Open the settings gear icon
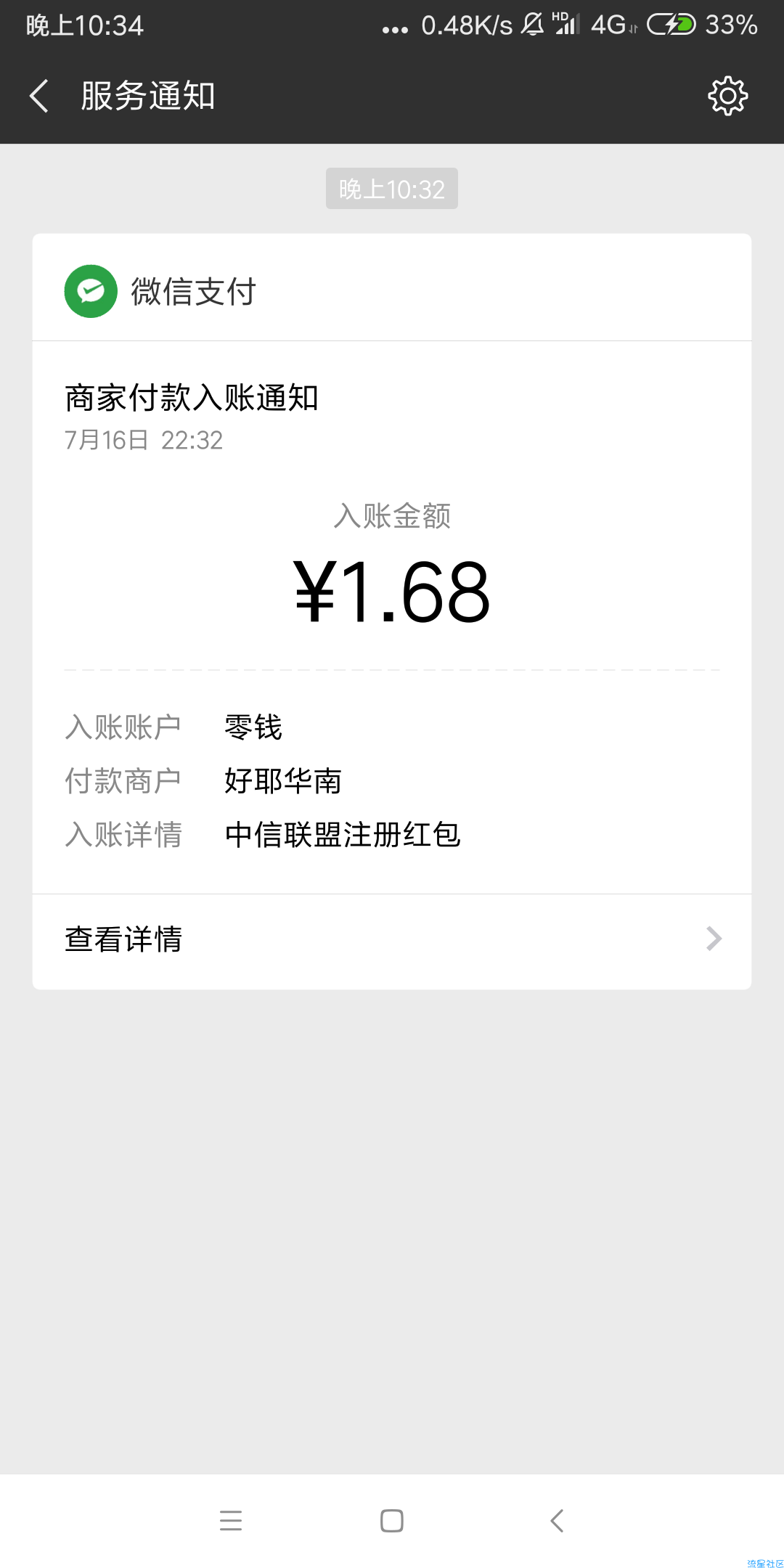784x1568 pixels. [727, 96]
